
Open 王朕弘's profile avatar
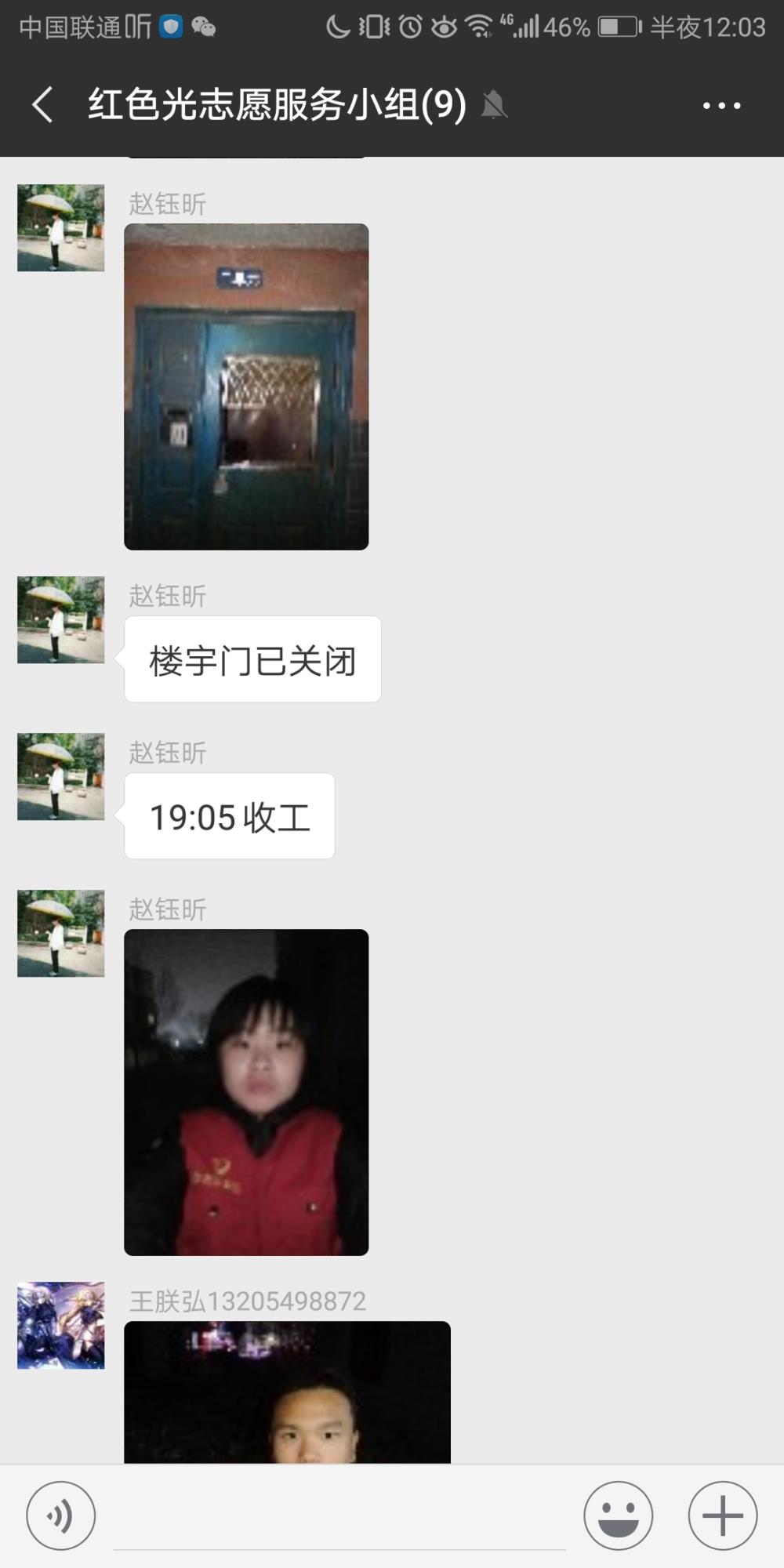[x=61, y=1325]
